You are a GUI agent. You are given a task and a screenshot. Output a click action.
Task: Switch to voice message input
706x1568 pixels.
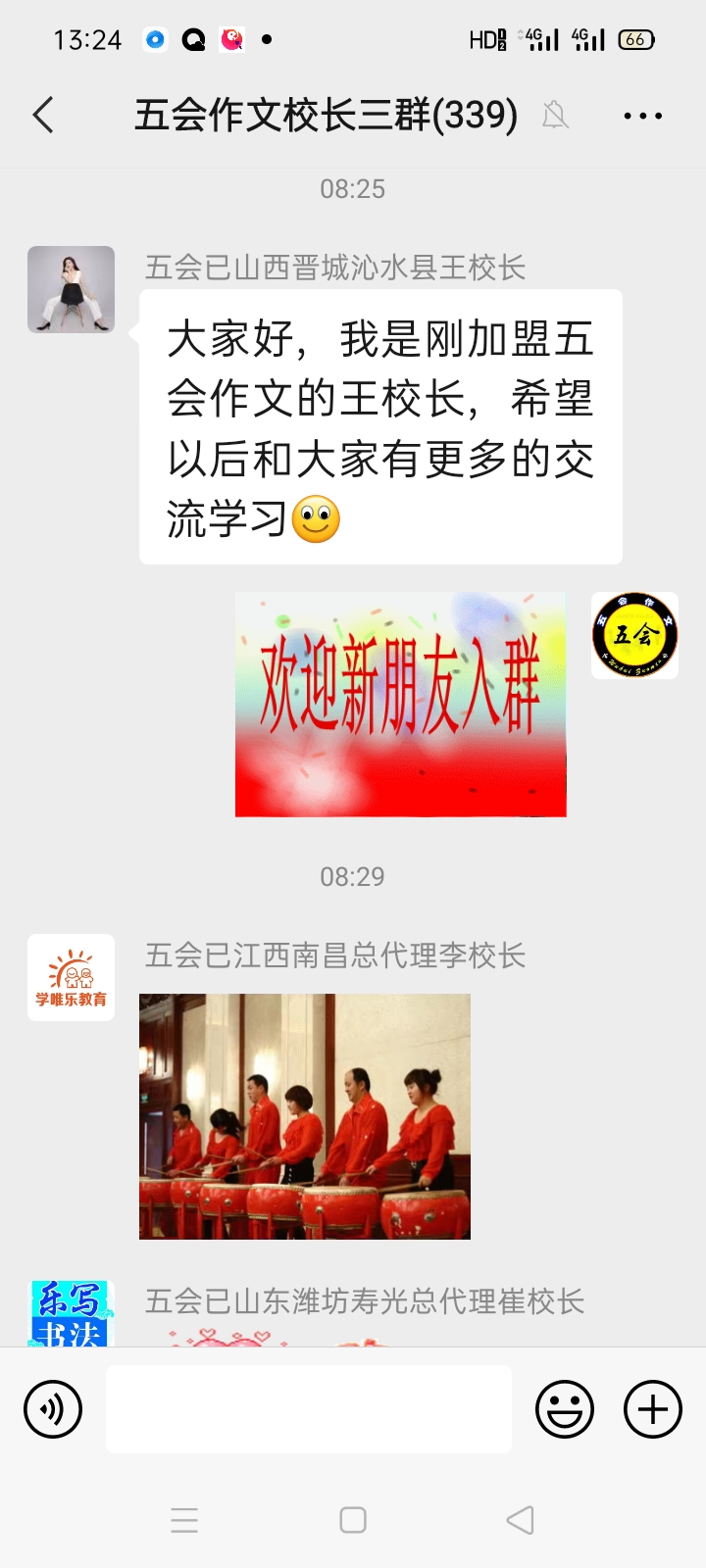tap(53, 1409)
